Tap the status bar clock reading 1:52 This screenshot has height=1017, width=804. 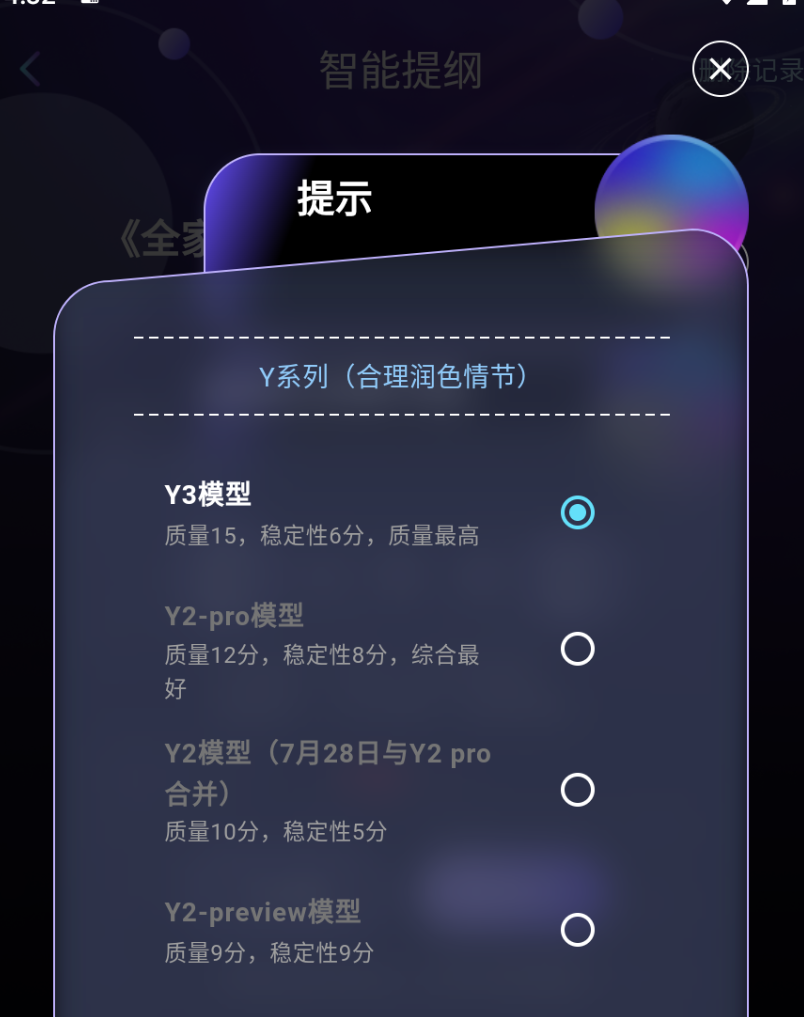[x=30, y=5]
